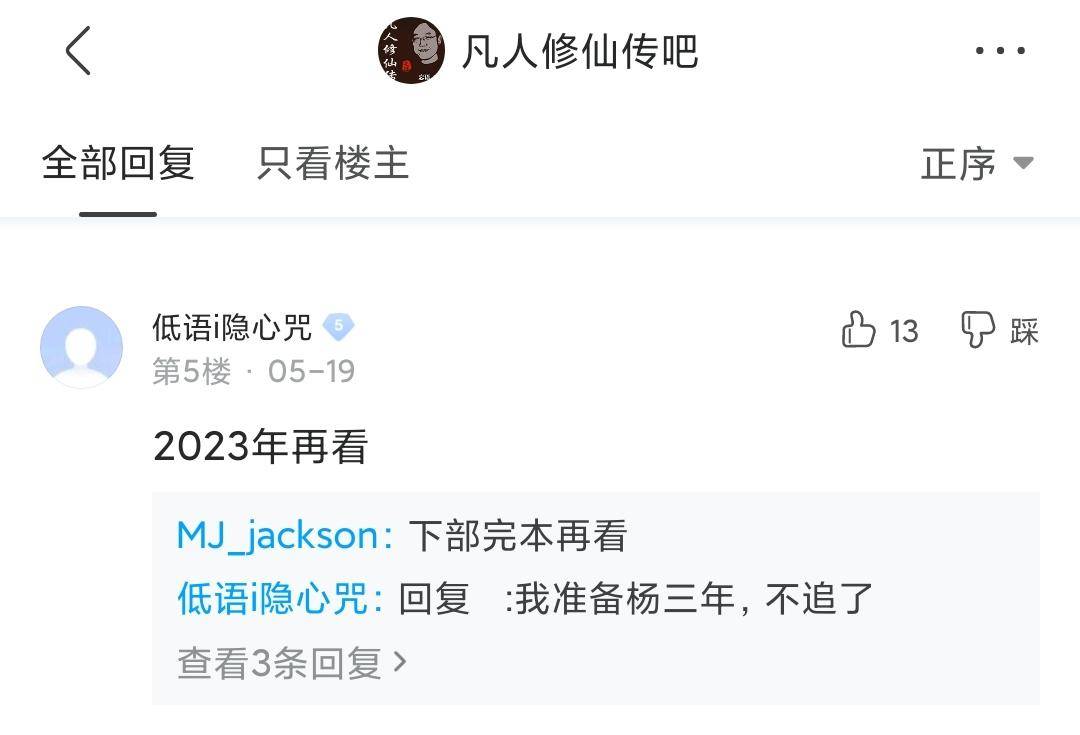This screenshot has width=1080, height=735.
Task: Go back using the top-left arrow
Action: tap(78, 50)
